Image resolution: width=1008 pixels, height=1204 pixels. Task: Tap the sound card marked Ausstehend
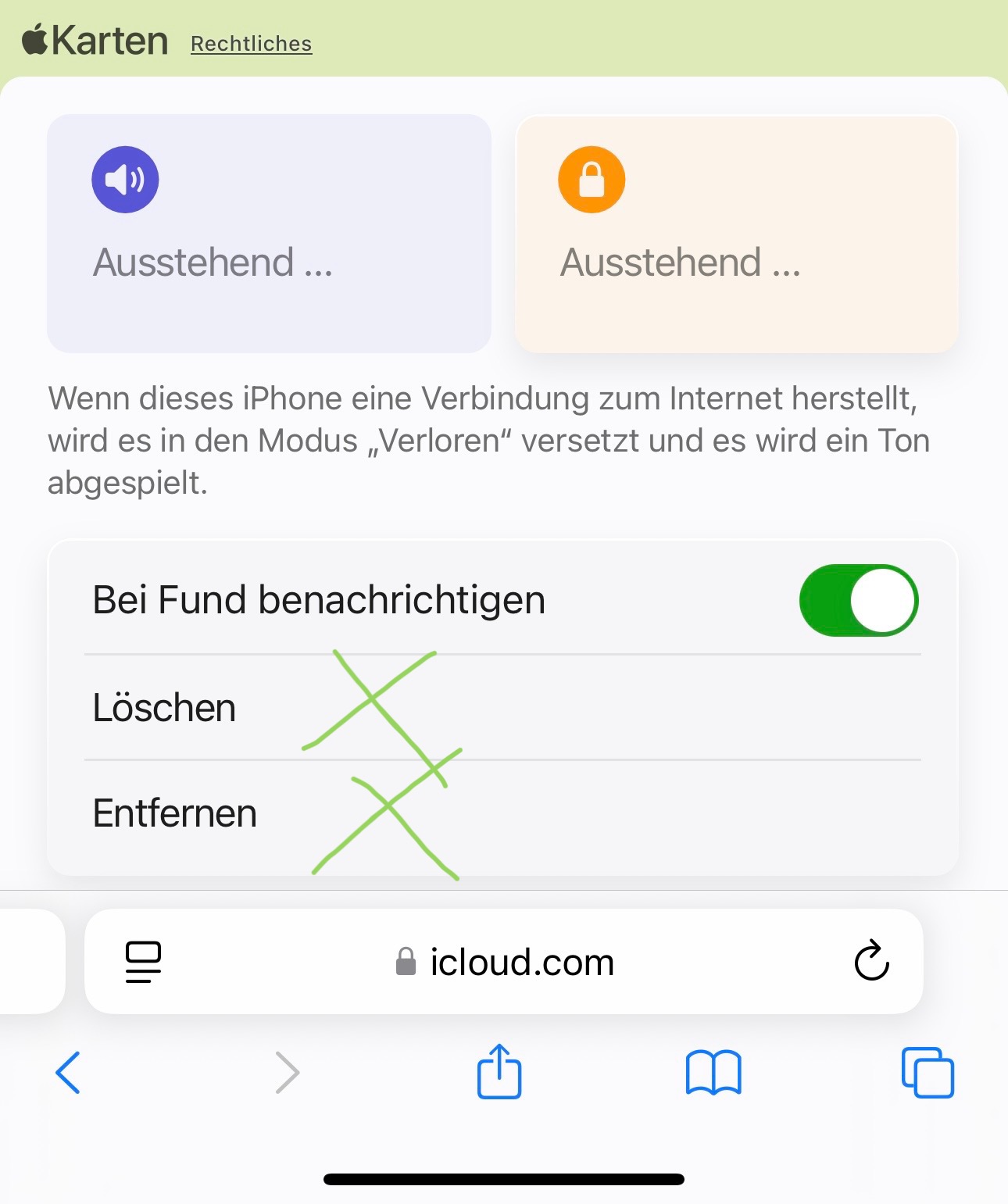tap(269, 234)
